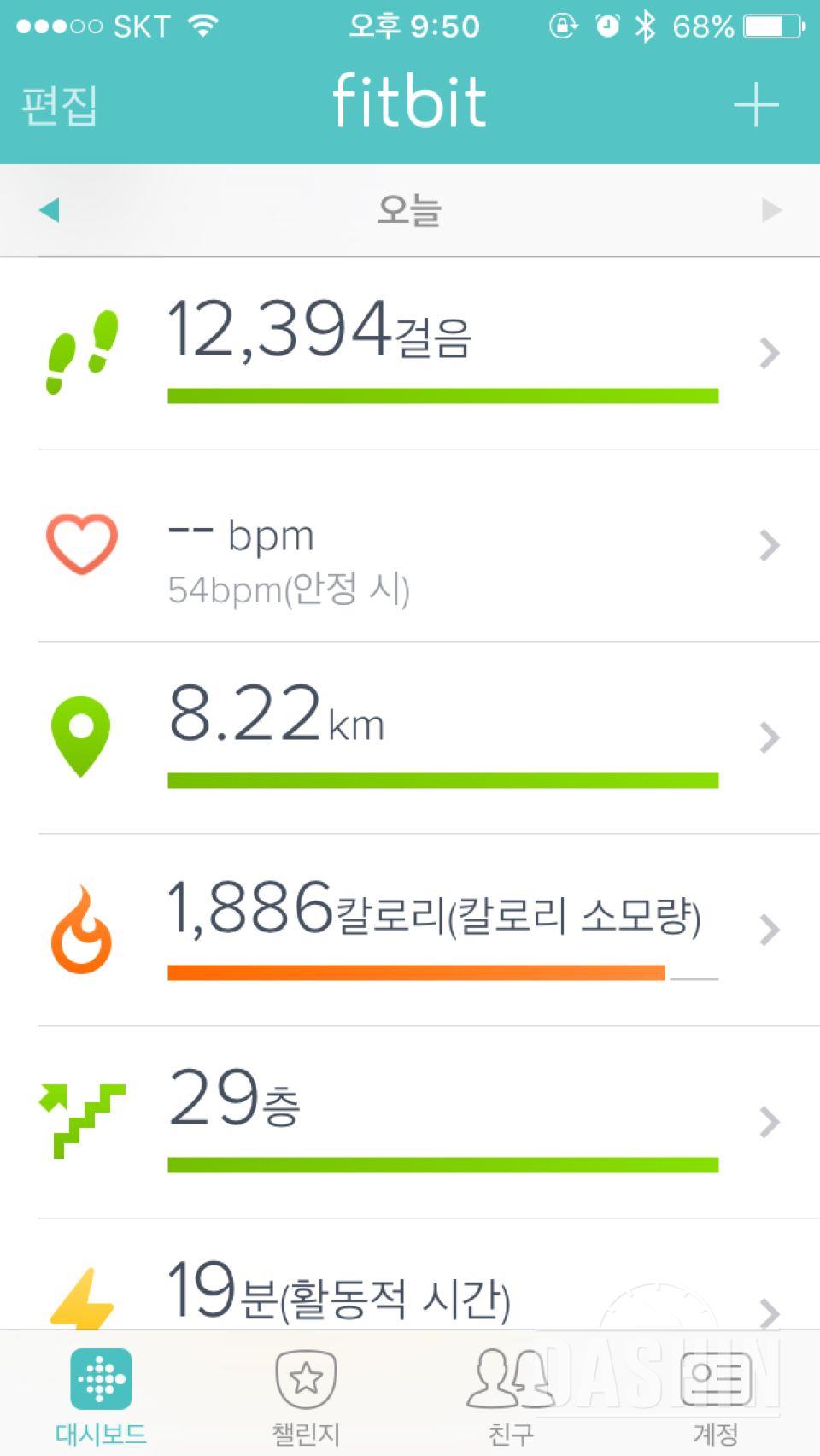Open the 29층 floors climbed row
This screenshot has height=1456, width=820.
(x=410, y=1123)
